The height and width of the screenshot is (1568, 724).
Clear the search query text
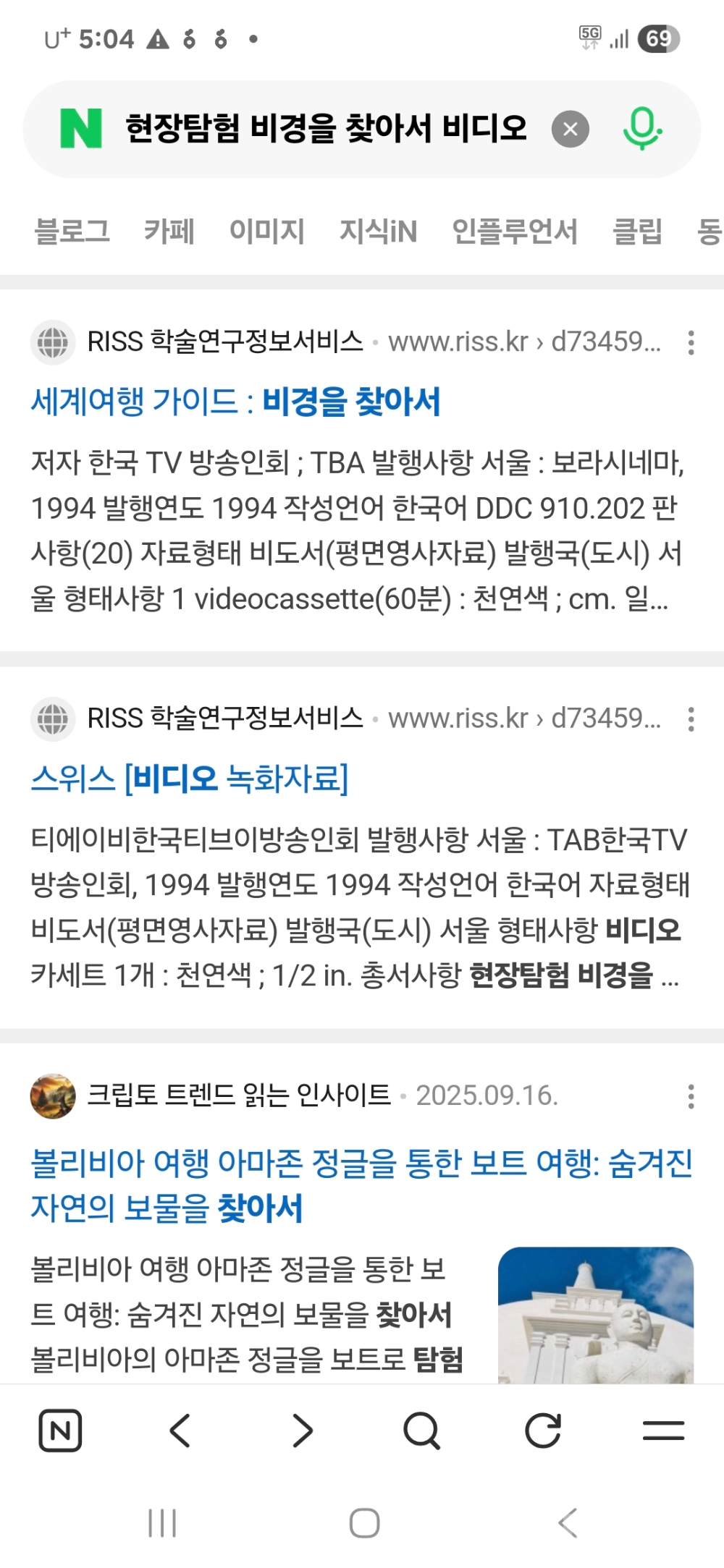(x=571, y=130)
